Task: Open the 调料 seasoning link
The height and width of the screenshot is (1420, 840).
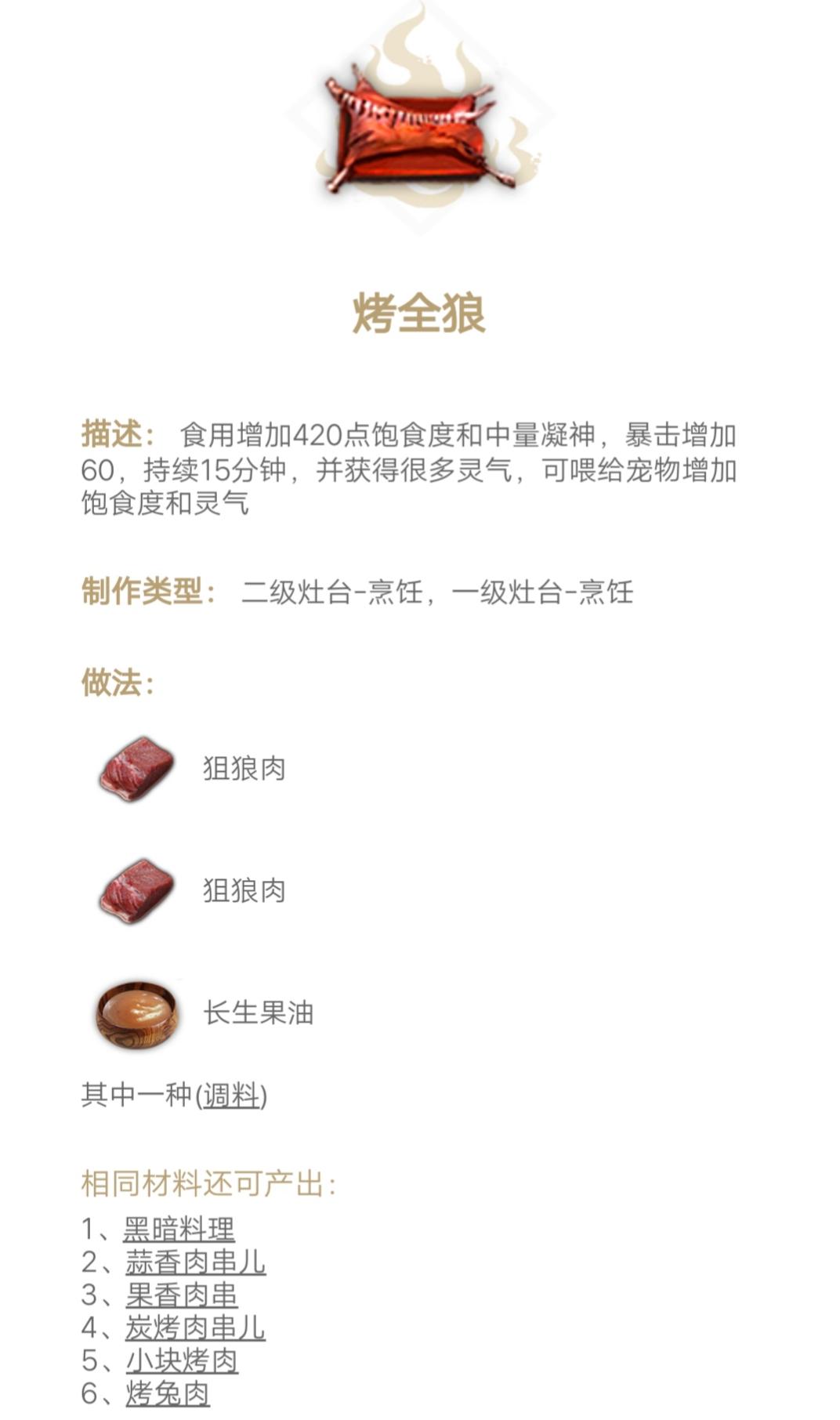Action: pyautogui.click(x=230, y=1096)
